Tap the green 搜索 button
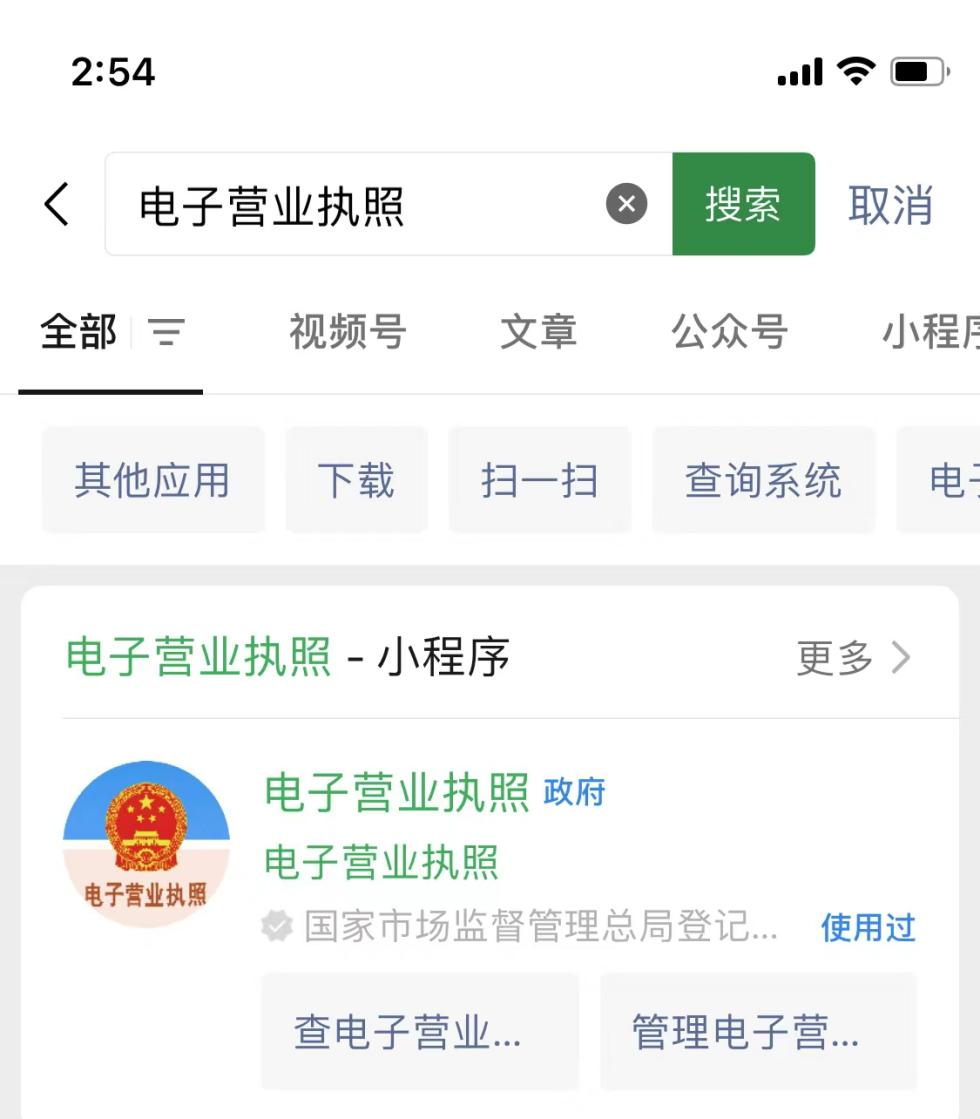Image resolution: width=980 pixels, height=1119 pixels. tap(743, 205)
